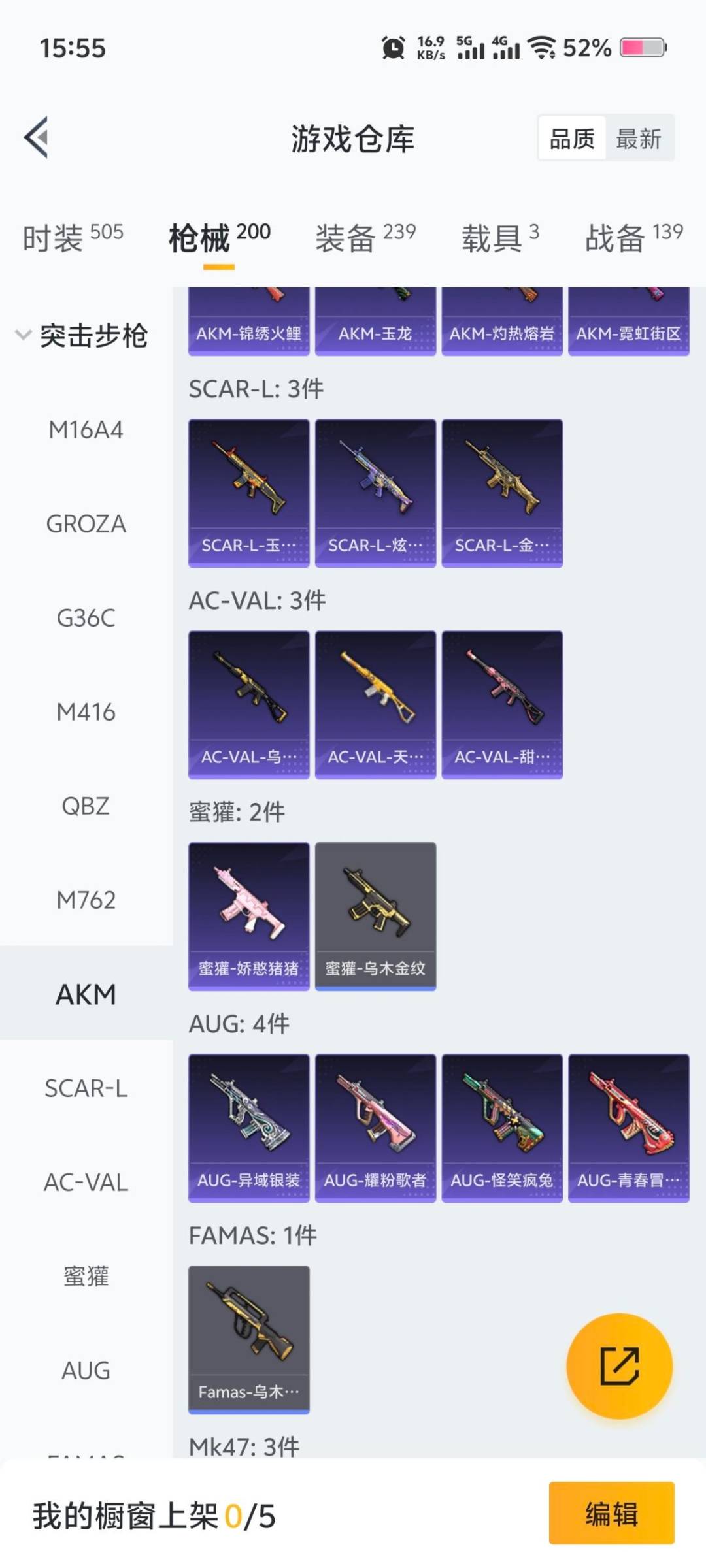
Task: Tap the 编辑 button
Action: click(611, 1513)
